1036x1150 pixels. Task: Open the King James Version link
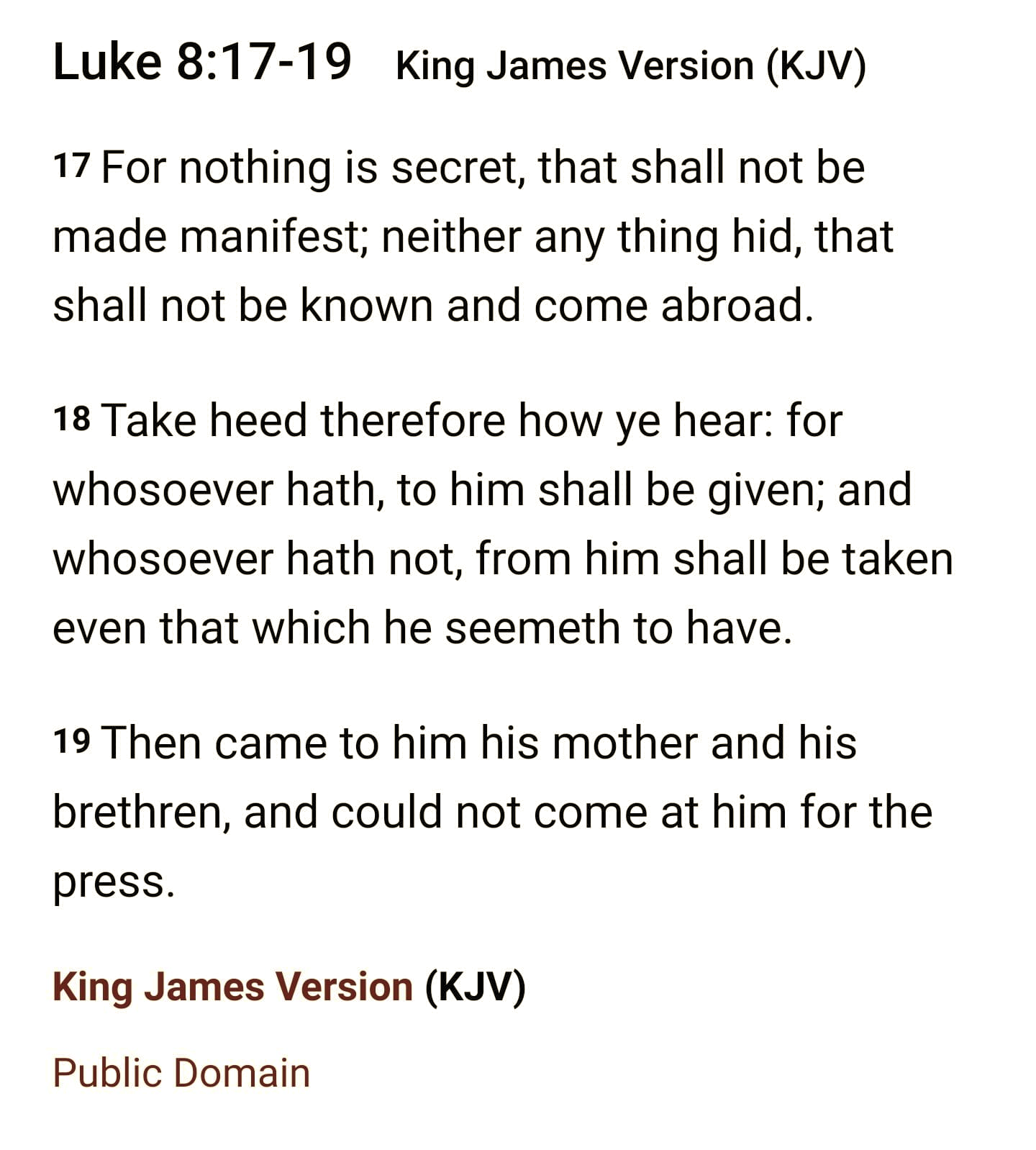tap(232, 987)
